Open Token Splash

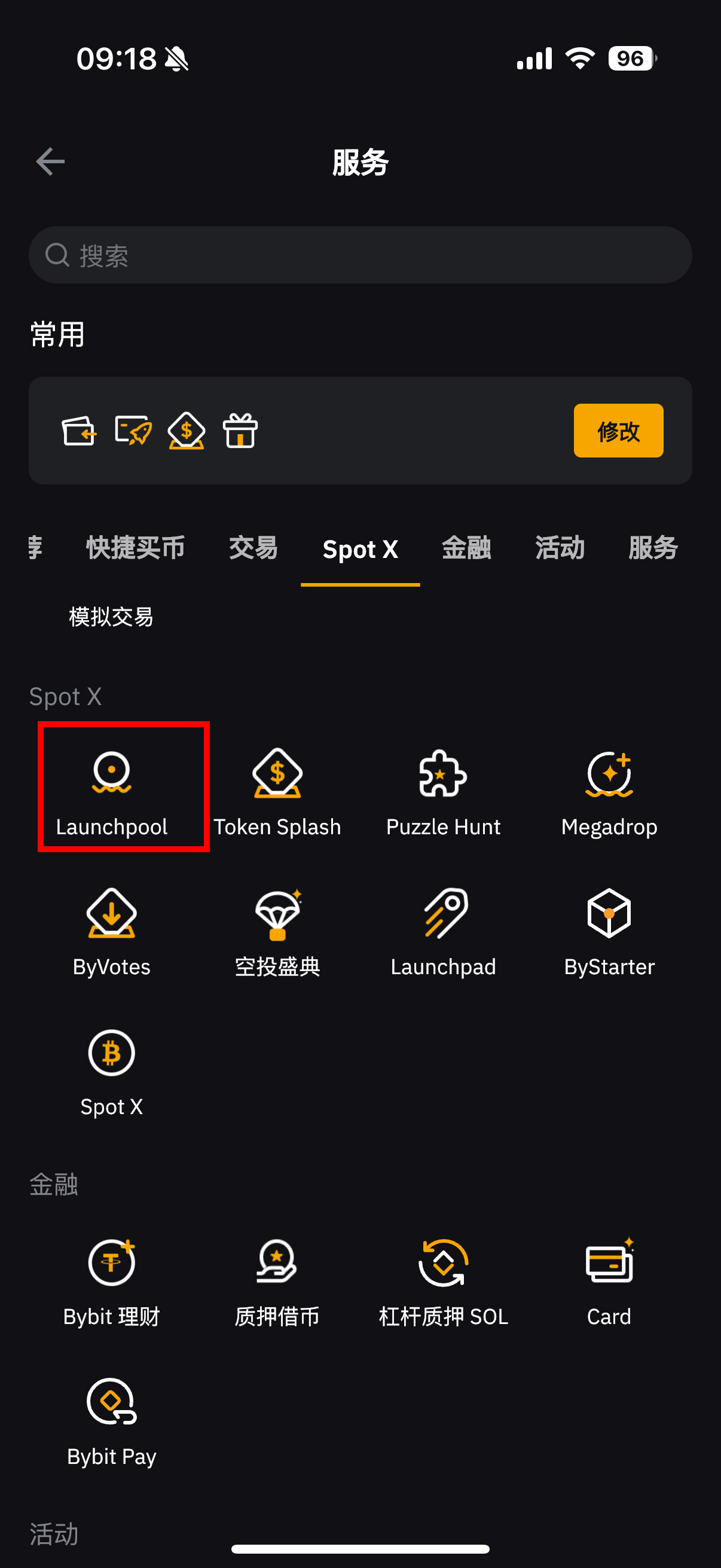tap(277, 791)
